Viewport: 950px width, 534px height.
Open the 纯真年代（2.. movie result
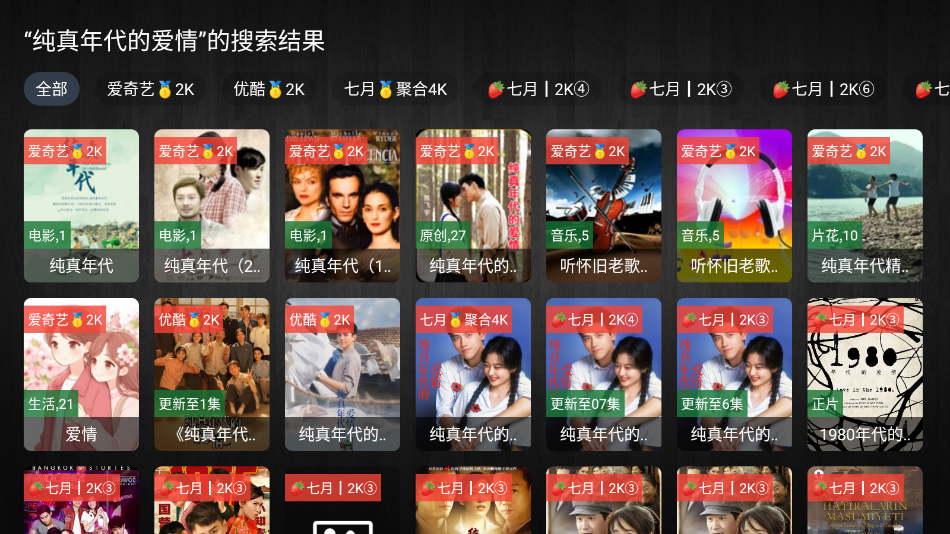coord(212,206)
